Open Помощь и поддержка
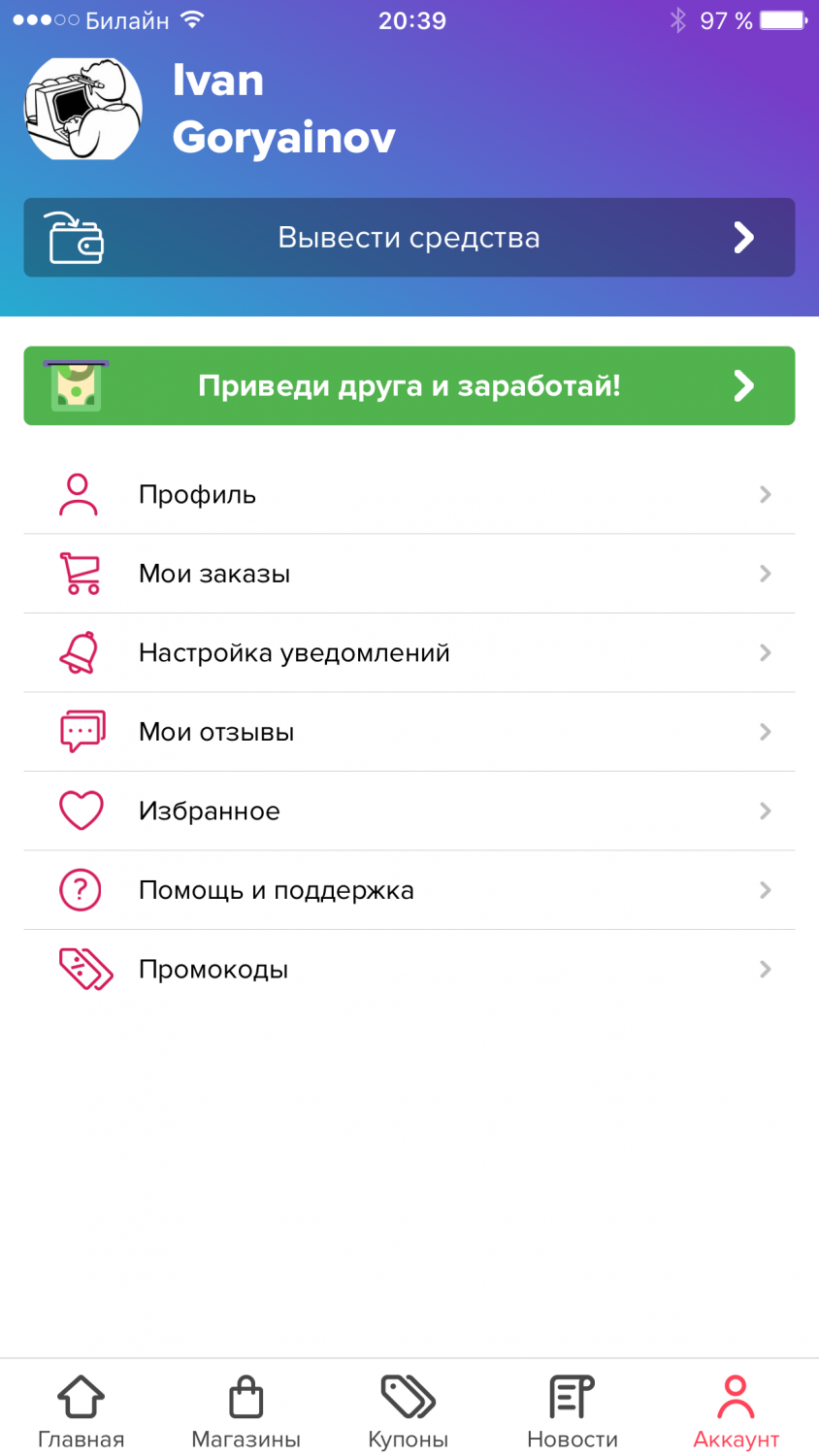This screenshot has height=1456, width=819. 409,890
